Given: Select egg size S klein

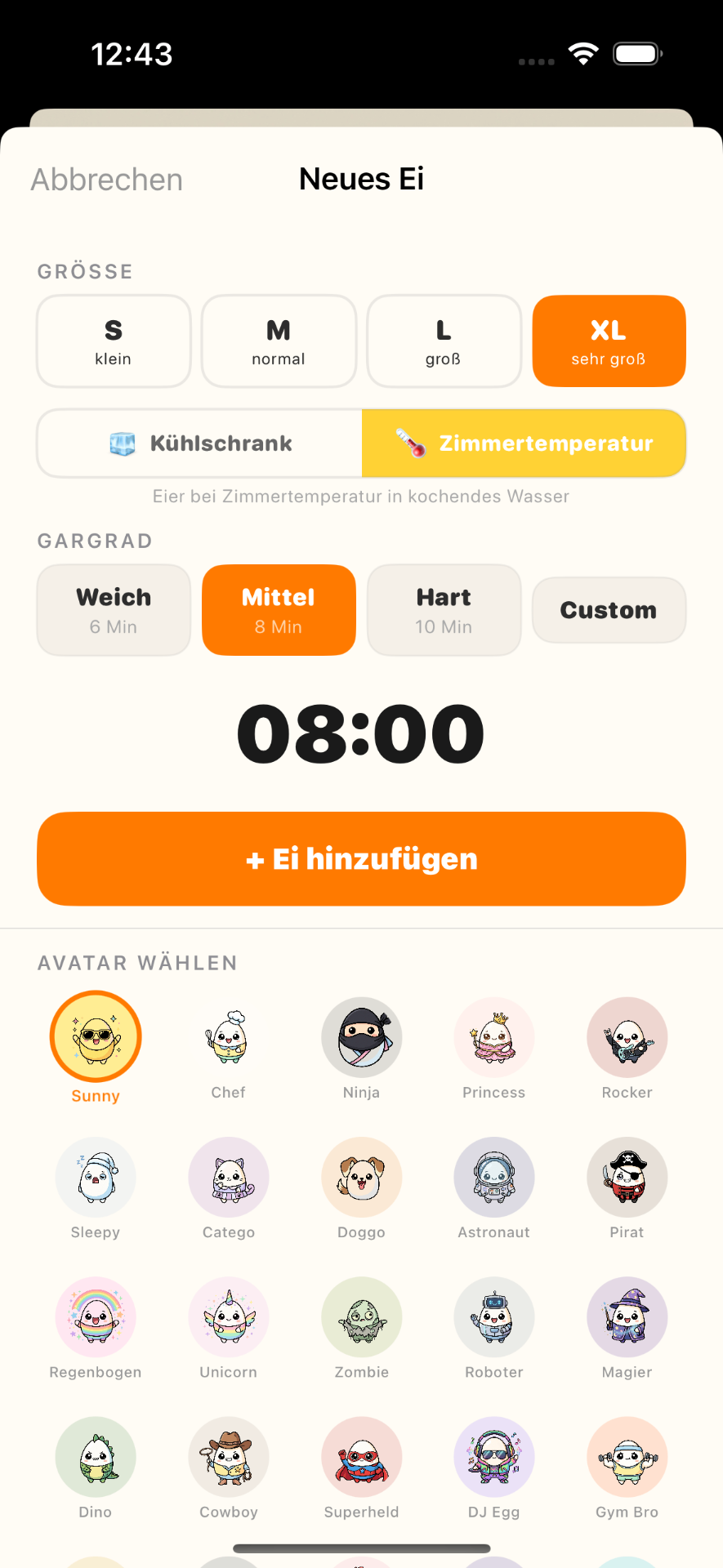Looking at the screenshot, I should click(114, 341).
